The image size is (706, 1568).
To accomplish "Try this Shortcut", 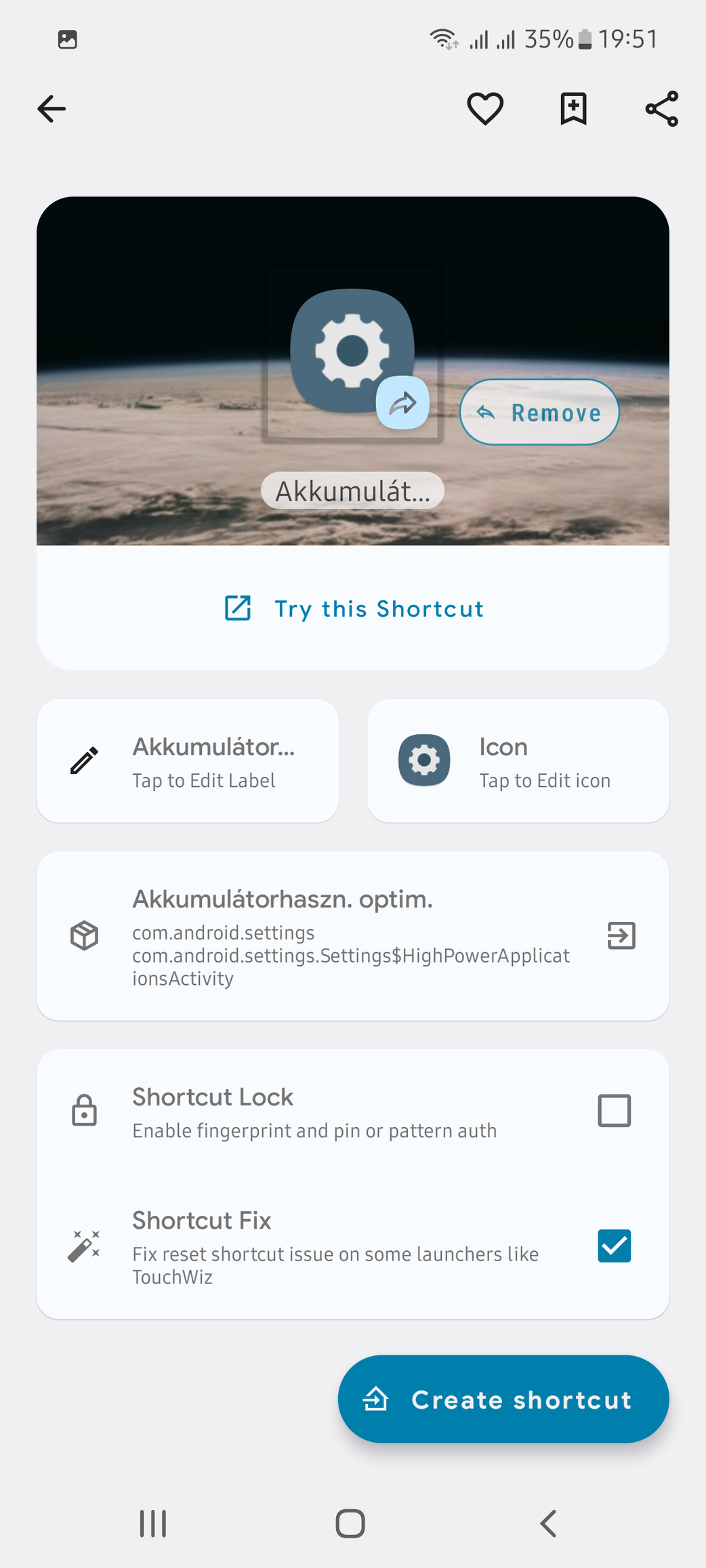I will tap(353, 608).
